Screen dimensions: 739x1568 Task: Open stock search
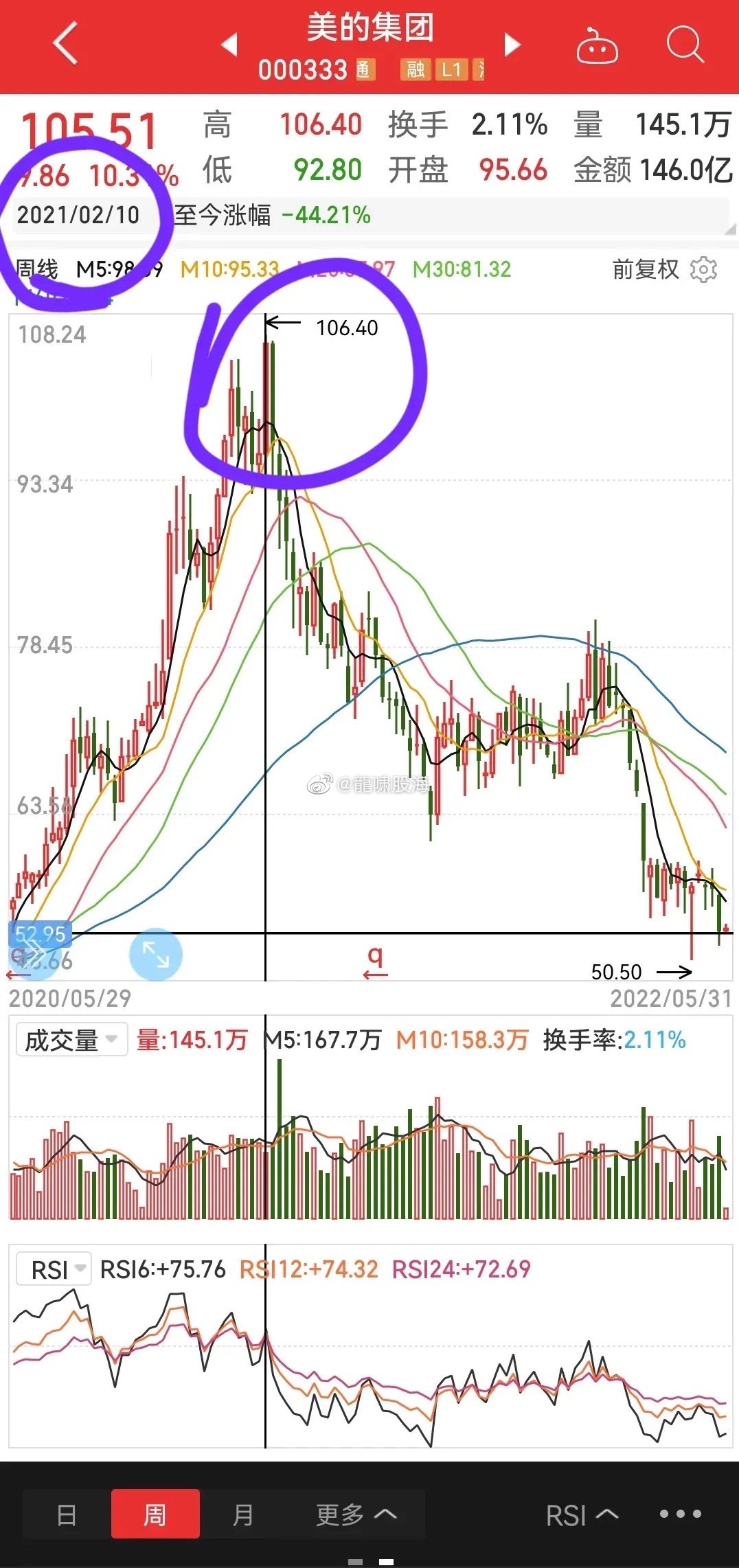685,45
